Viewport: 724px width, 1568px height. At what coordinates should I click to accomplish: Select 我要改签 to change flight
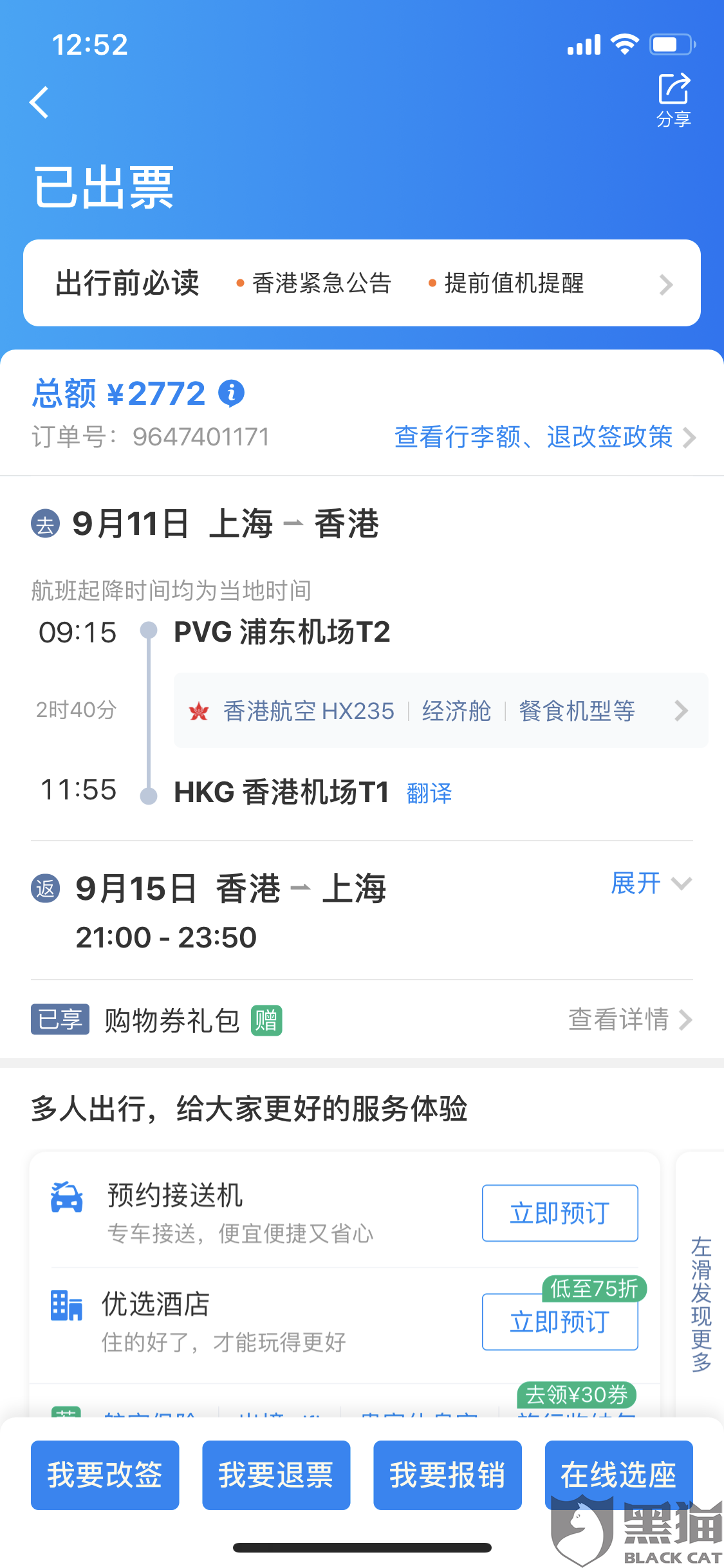pos(105,1475)
